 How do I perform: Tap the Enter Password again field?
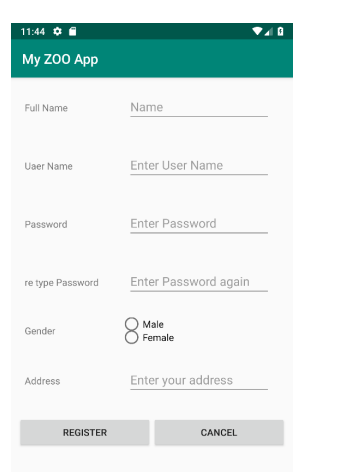199,282
